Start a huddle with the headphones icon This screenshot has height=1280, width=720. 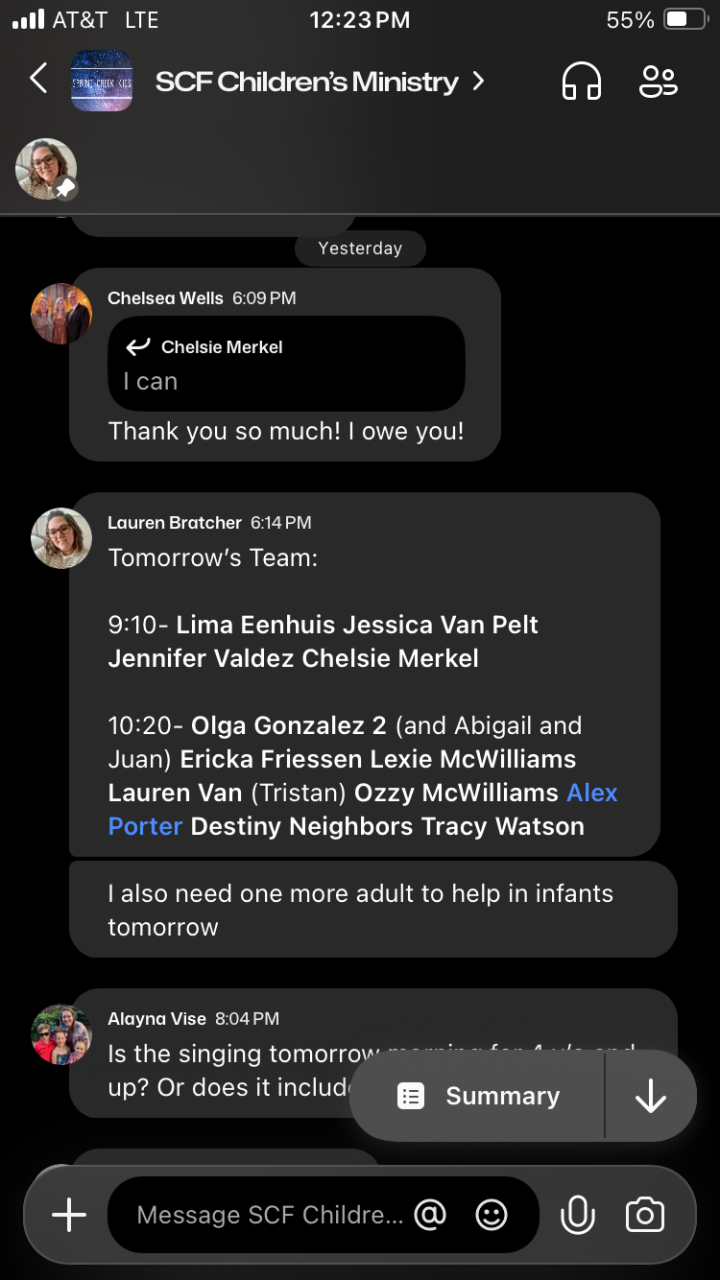tap(581, 81)
